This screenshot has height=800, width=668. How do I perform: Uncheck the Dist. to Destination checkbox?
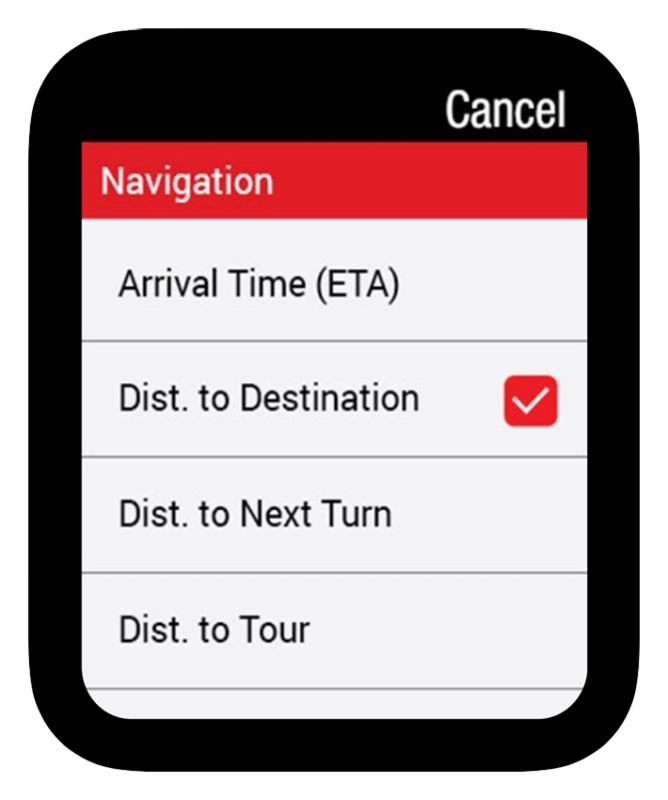click(530, 402)
